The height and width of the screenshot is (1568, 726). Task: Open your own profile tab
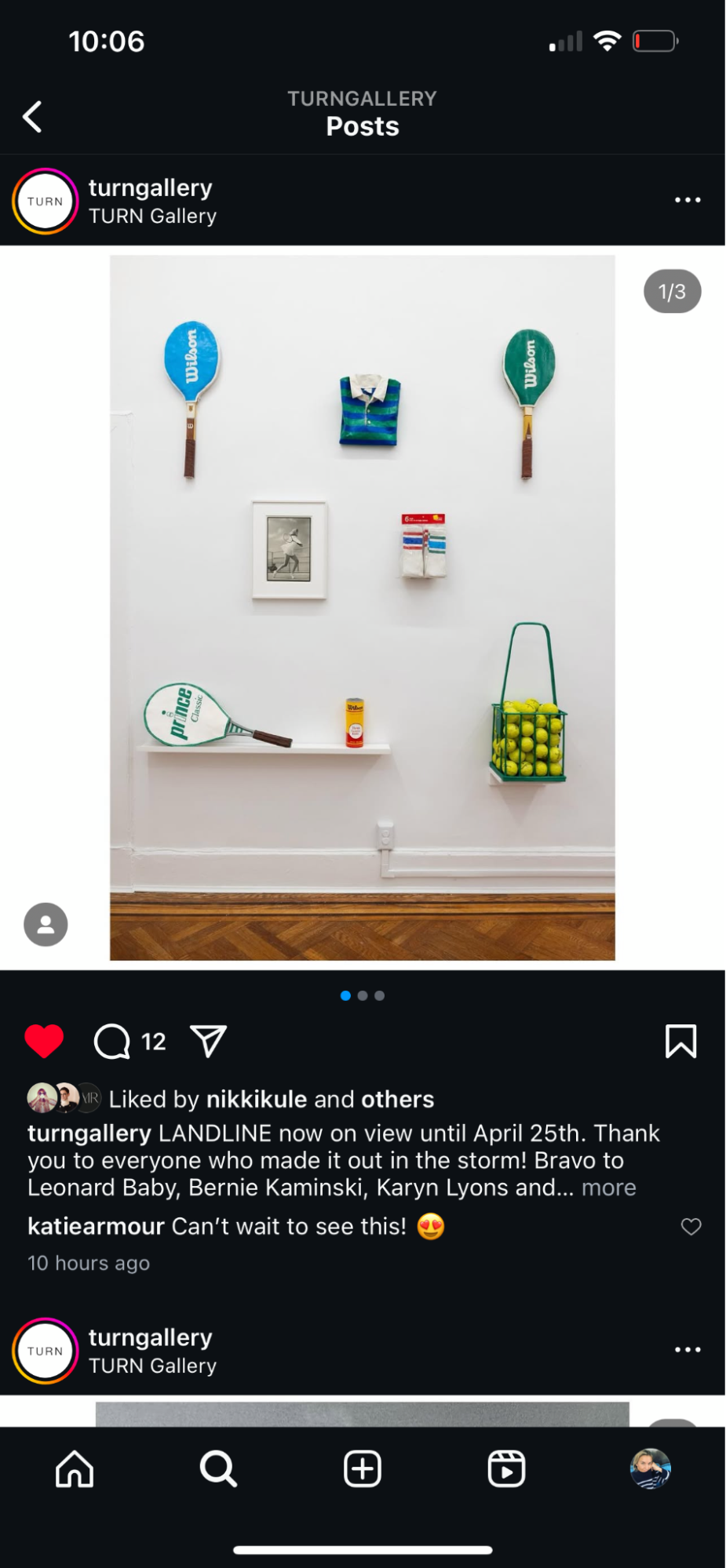pos(650,1468)
